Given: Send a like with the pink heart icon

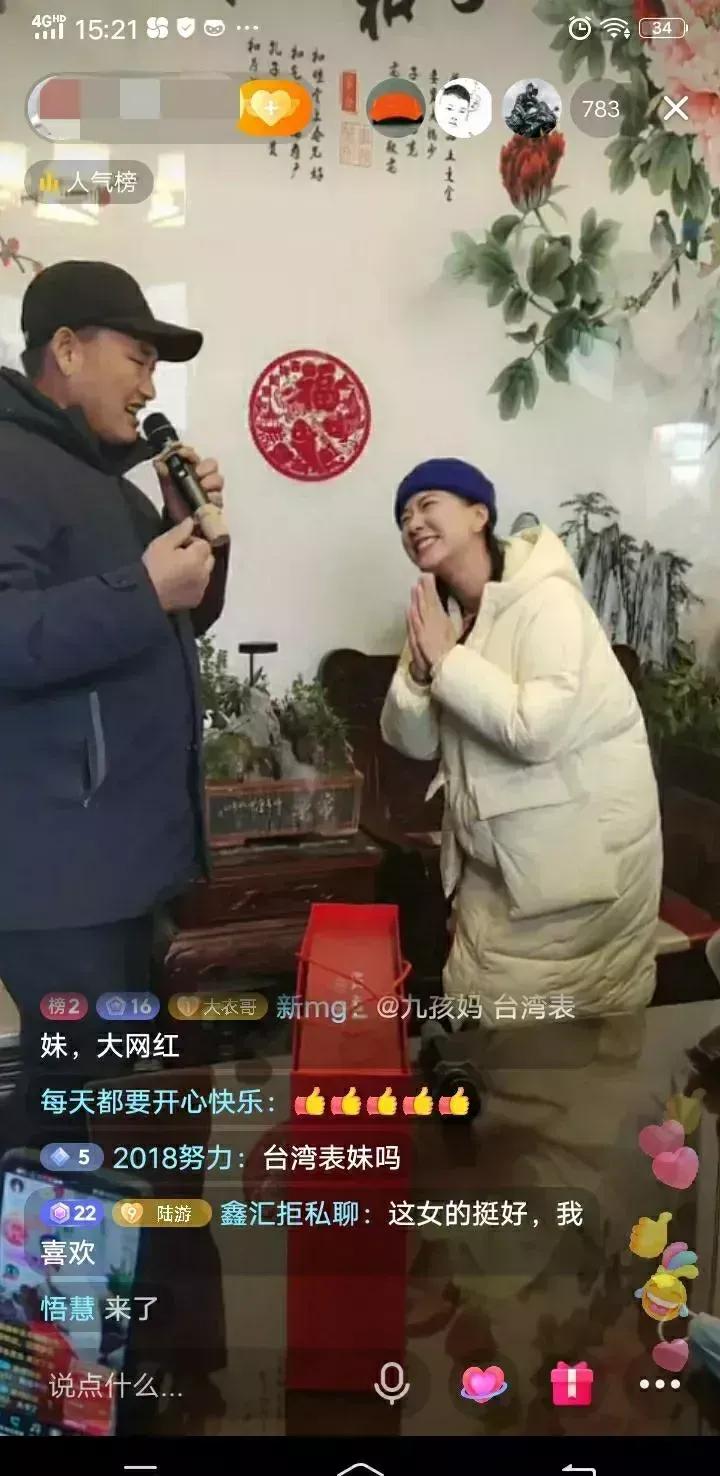Looking at the screenshot, I should 483,1384.
